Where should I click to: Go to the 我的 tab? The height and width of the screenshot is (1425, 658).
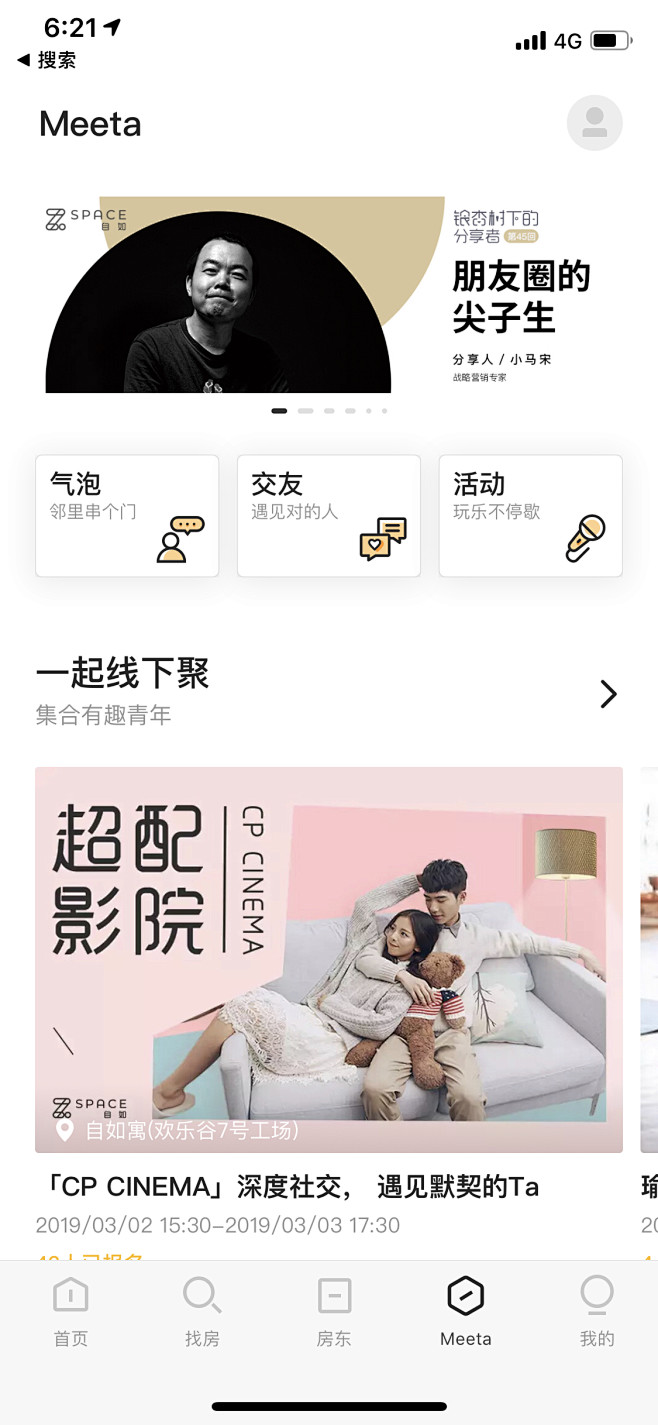tap(597, 1312)
